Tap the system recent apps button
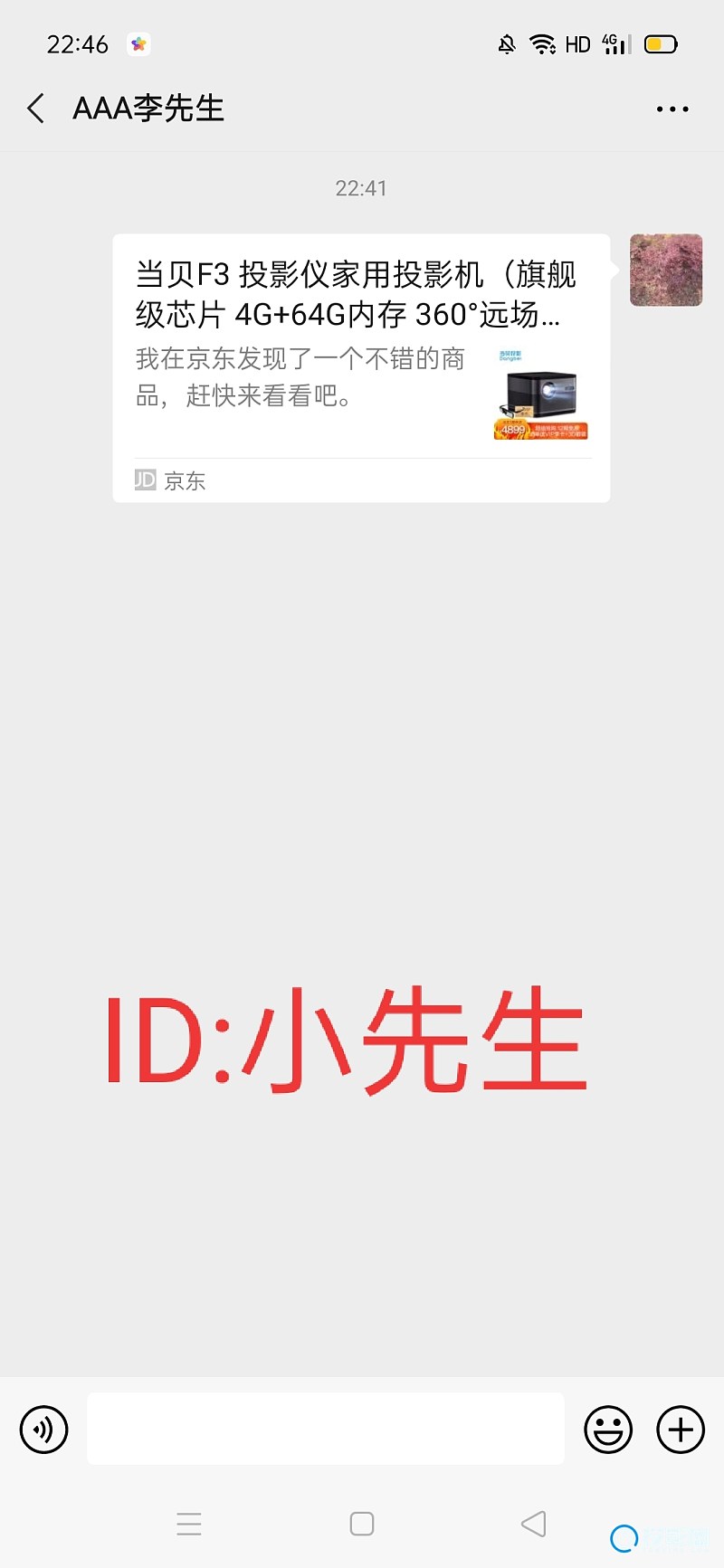 189,1524
